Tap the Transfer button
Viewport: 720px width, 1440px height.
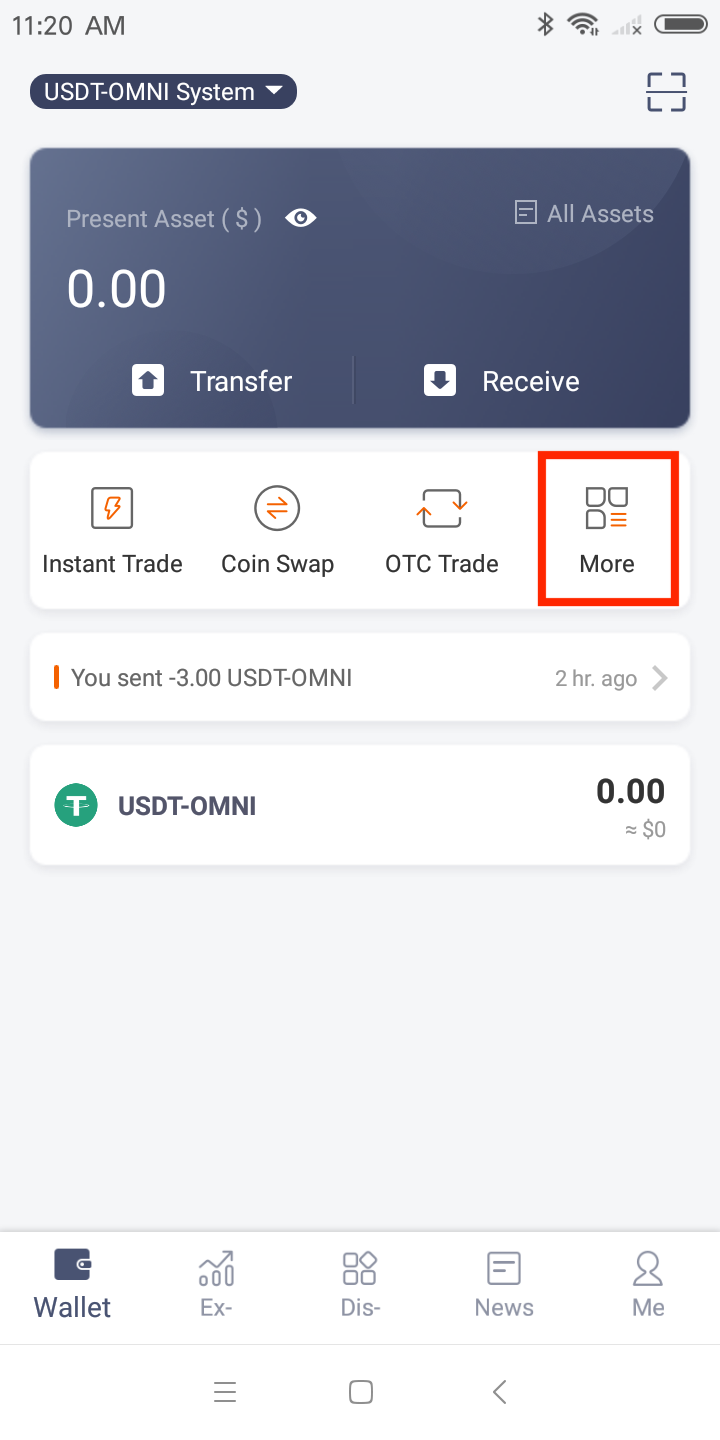click(212, 381)
